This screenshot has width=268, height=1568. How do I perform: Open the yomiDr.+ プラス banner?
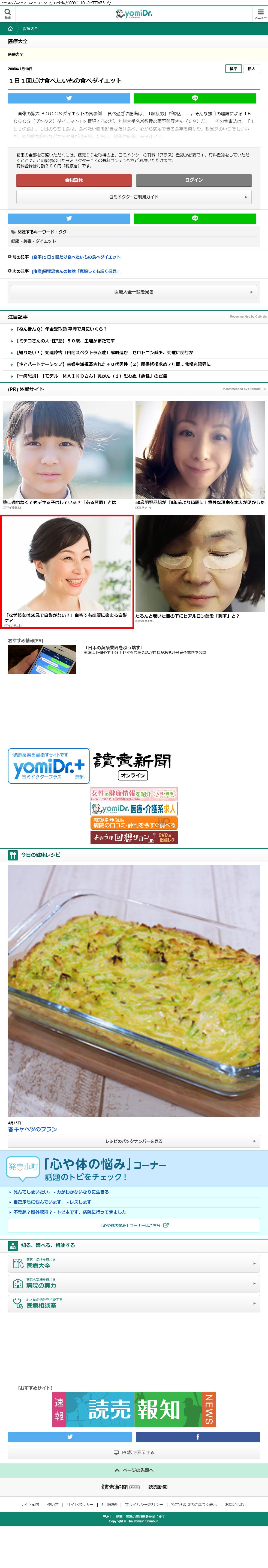(x=49, y=766)
